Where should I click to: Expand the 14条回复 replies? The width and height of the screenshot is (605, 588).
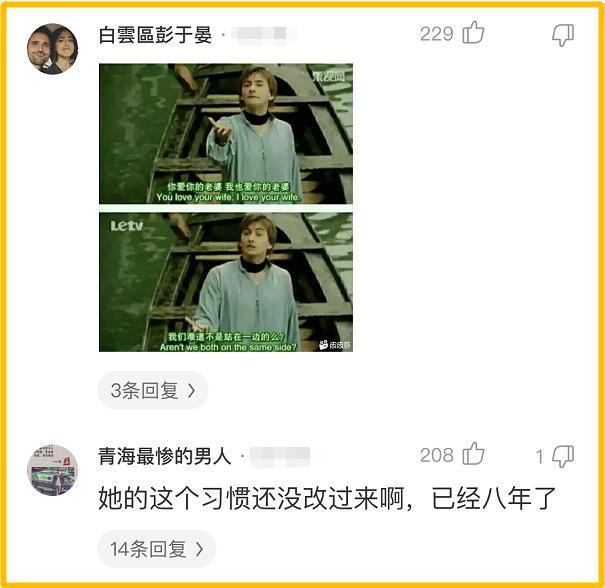[157, 548]
